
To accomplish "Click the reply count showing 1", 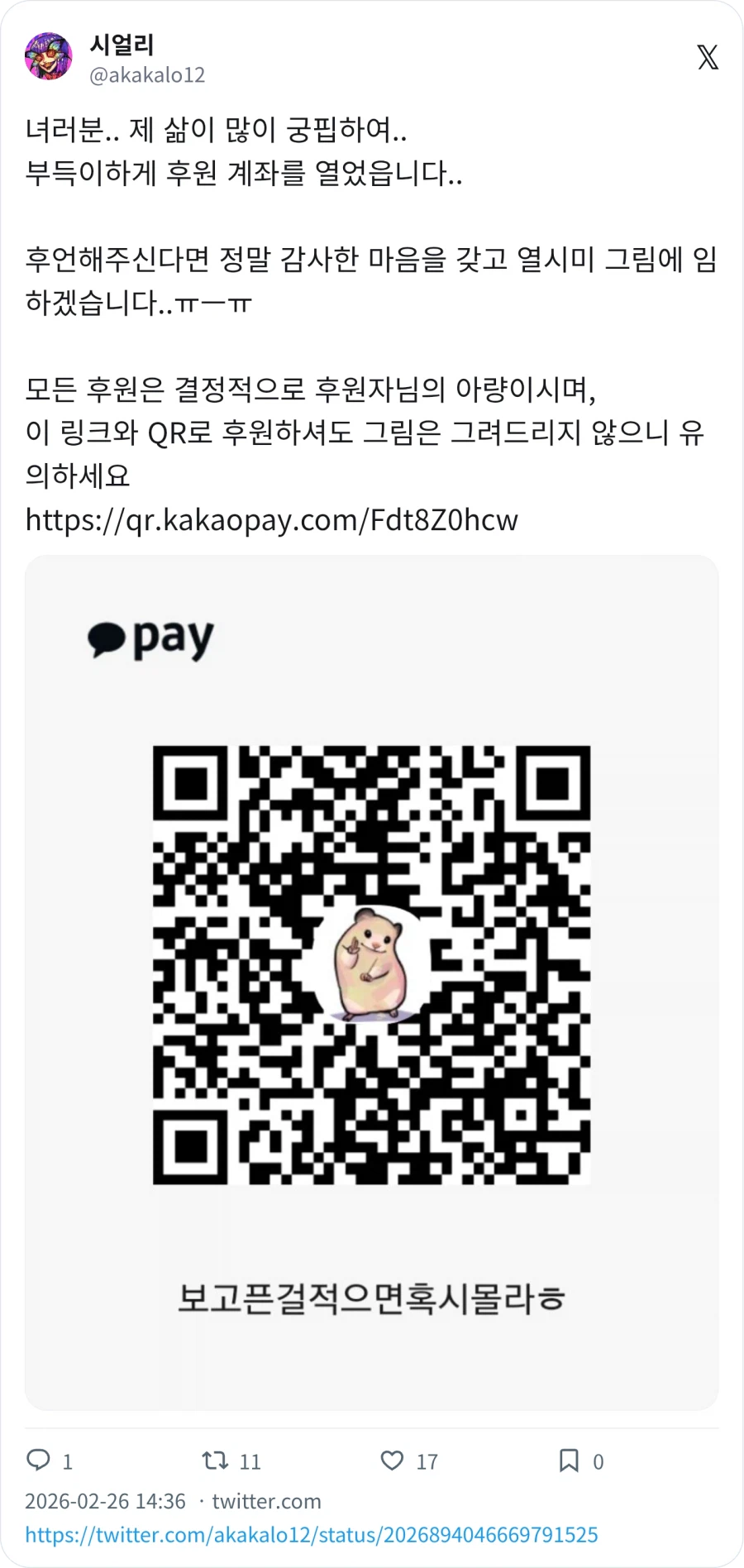I will 69,1461.
